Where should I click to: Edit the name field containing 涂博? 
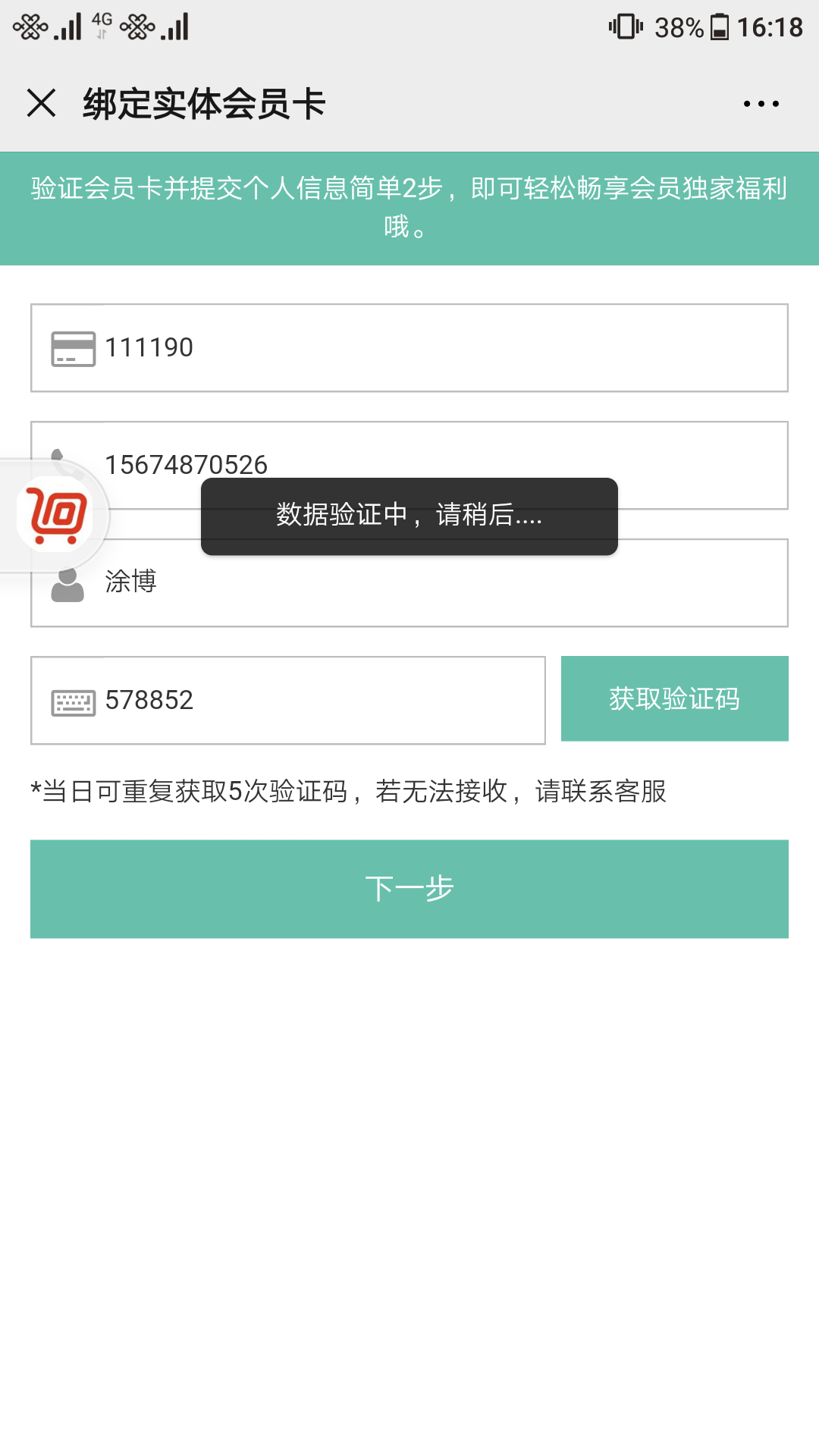[x=409, y=582]
